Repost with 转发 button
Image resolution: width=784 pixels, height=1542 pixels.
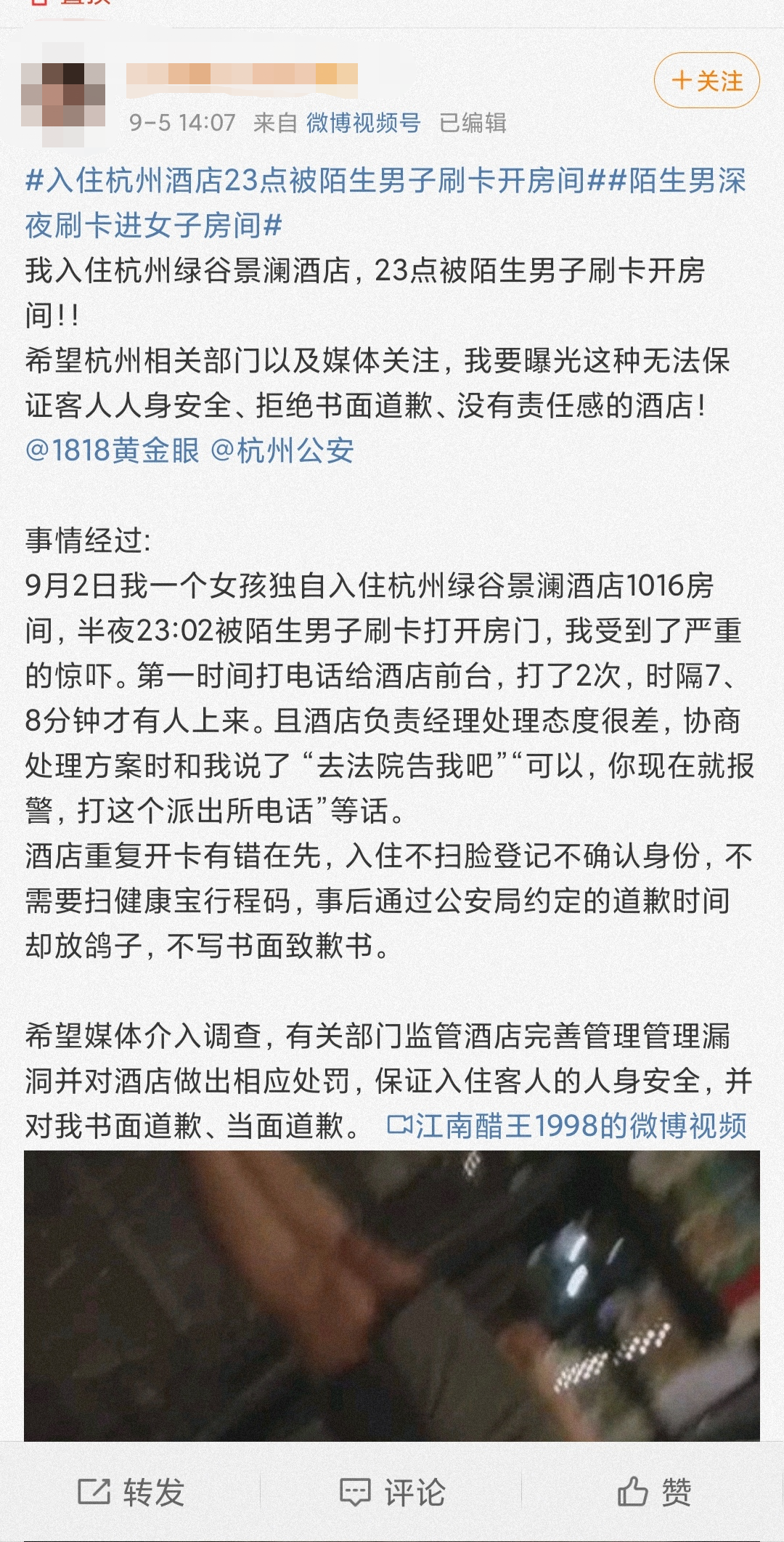[x=131, y=1492]
